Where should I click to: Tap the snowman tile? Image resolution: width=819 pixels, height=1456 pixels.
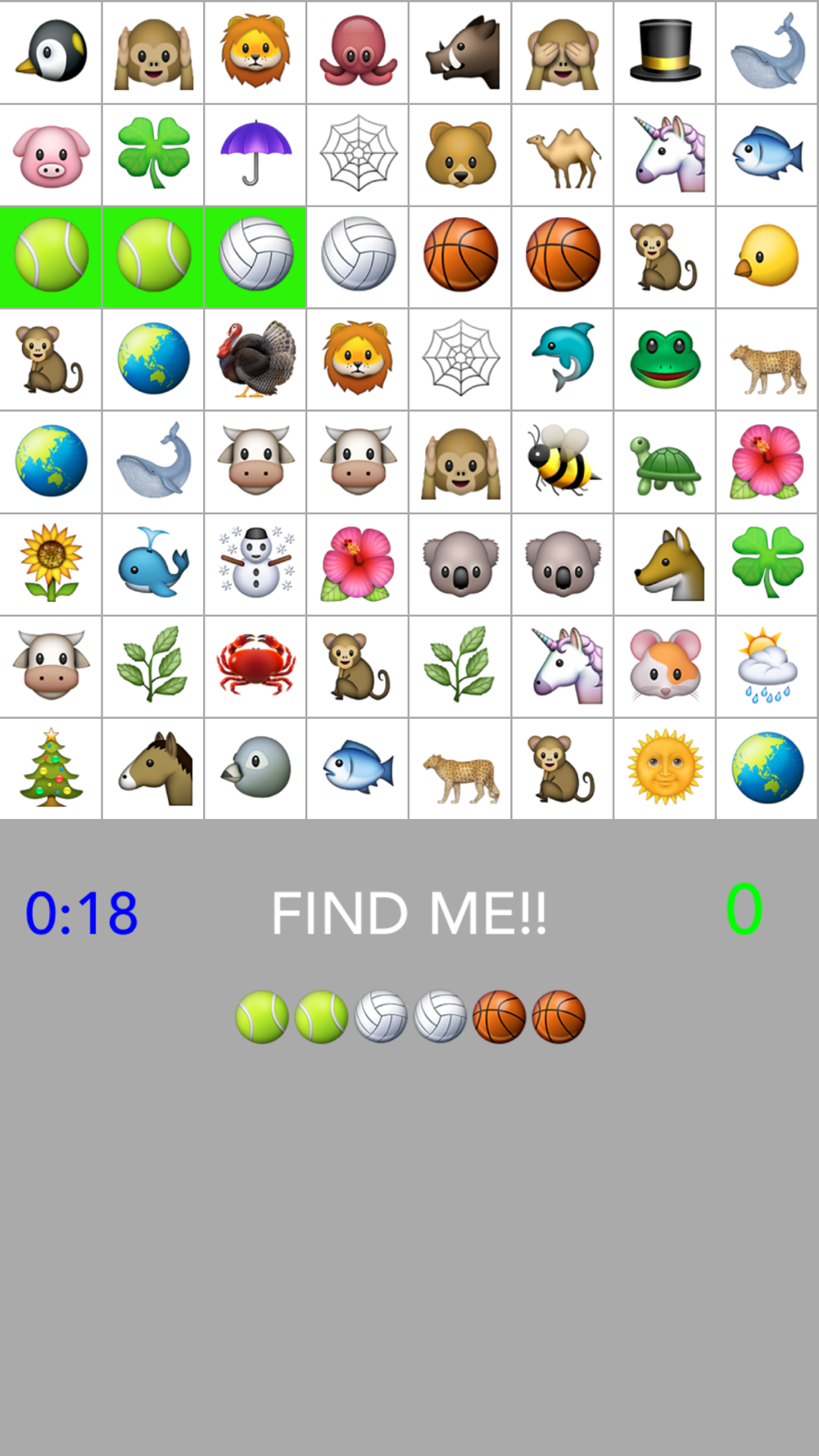(256, 563)
